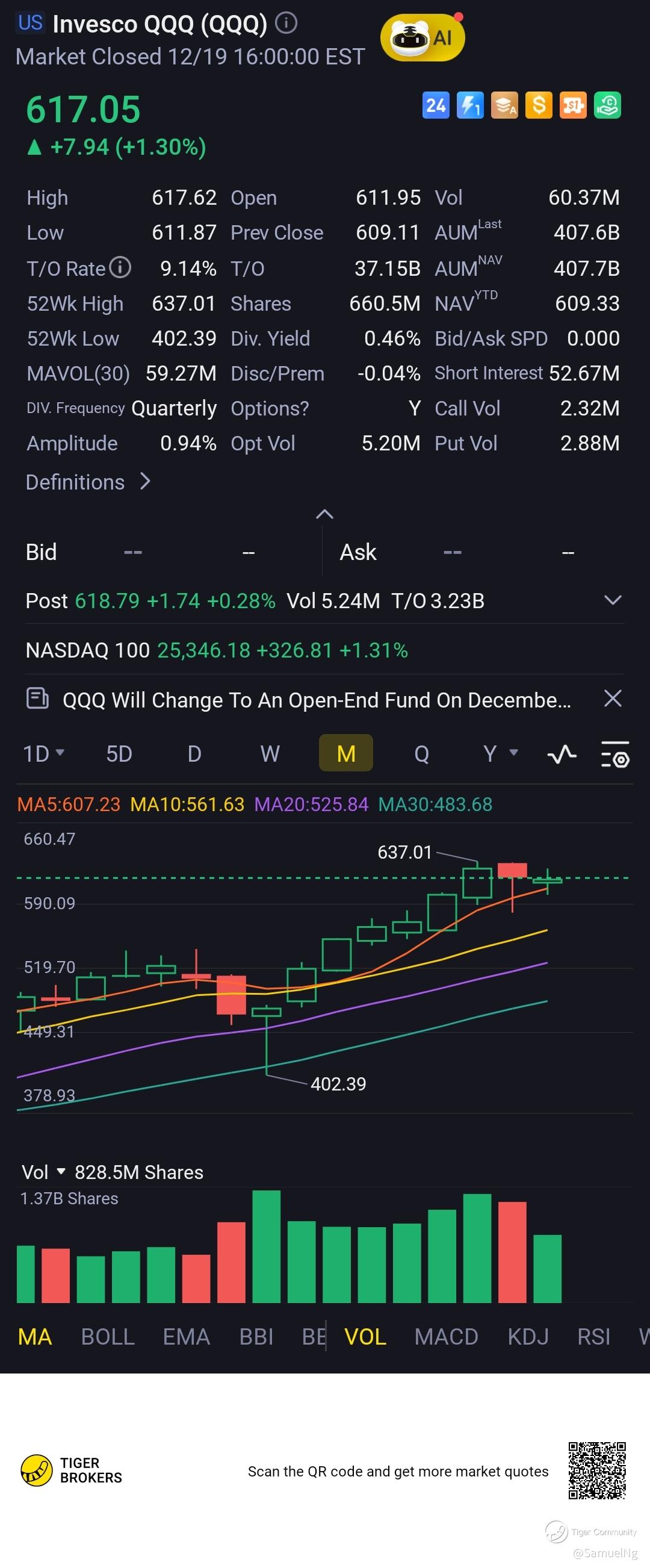Select the BOLL indicator
The image size is (650, 1568).
tap(108, 1337)
